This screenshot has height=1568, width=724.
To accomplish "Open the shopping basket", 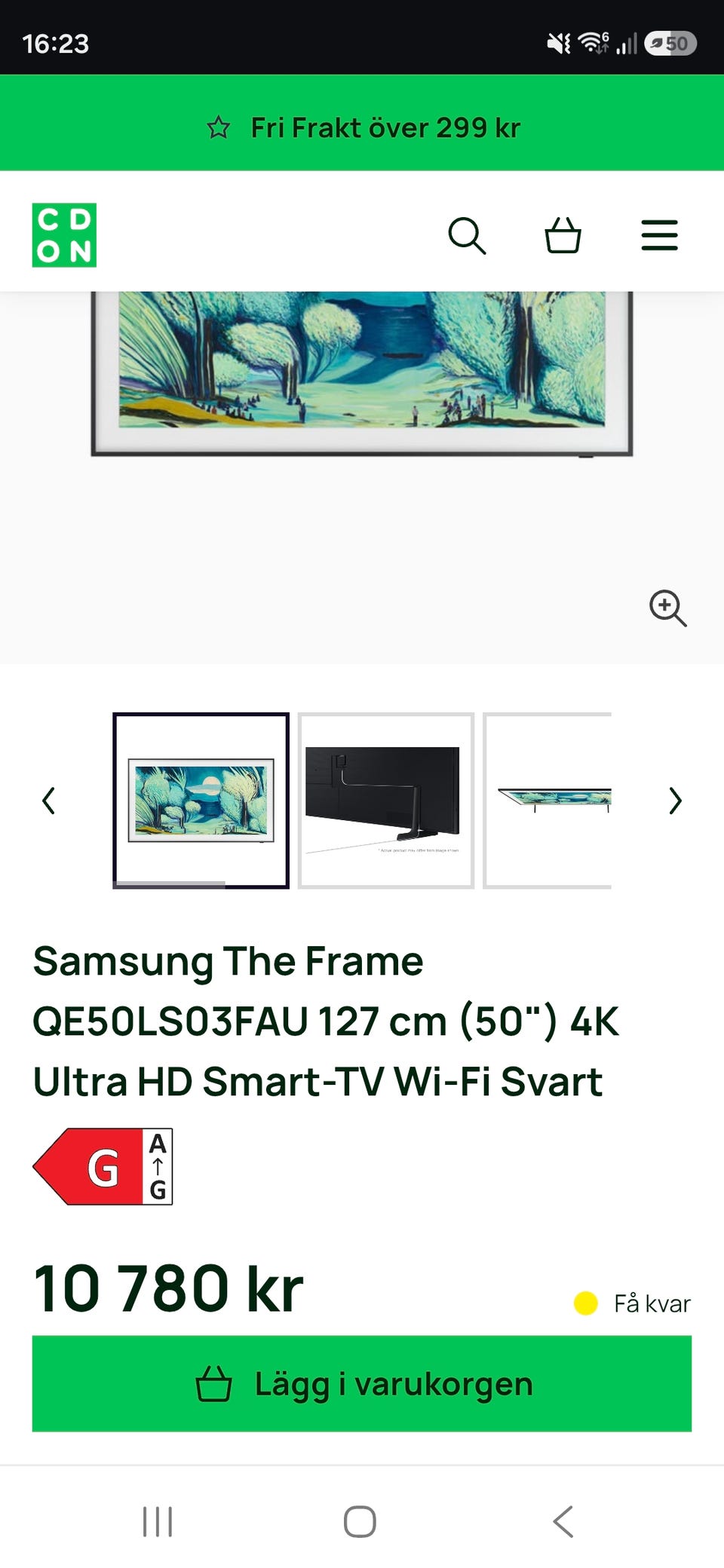I will pos(563,235).
